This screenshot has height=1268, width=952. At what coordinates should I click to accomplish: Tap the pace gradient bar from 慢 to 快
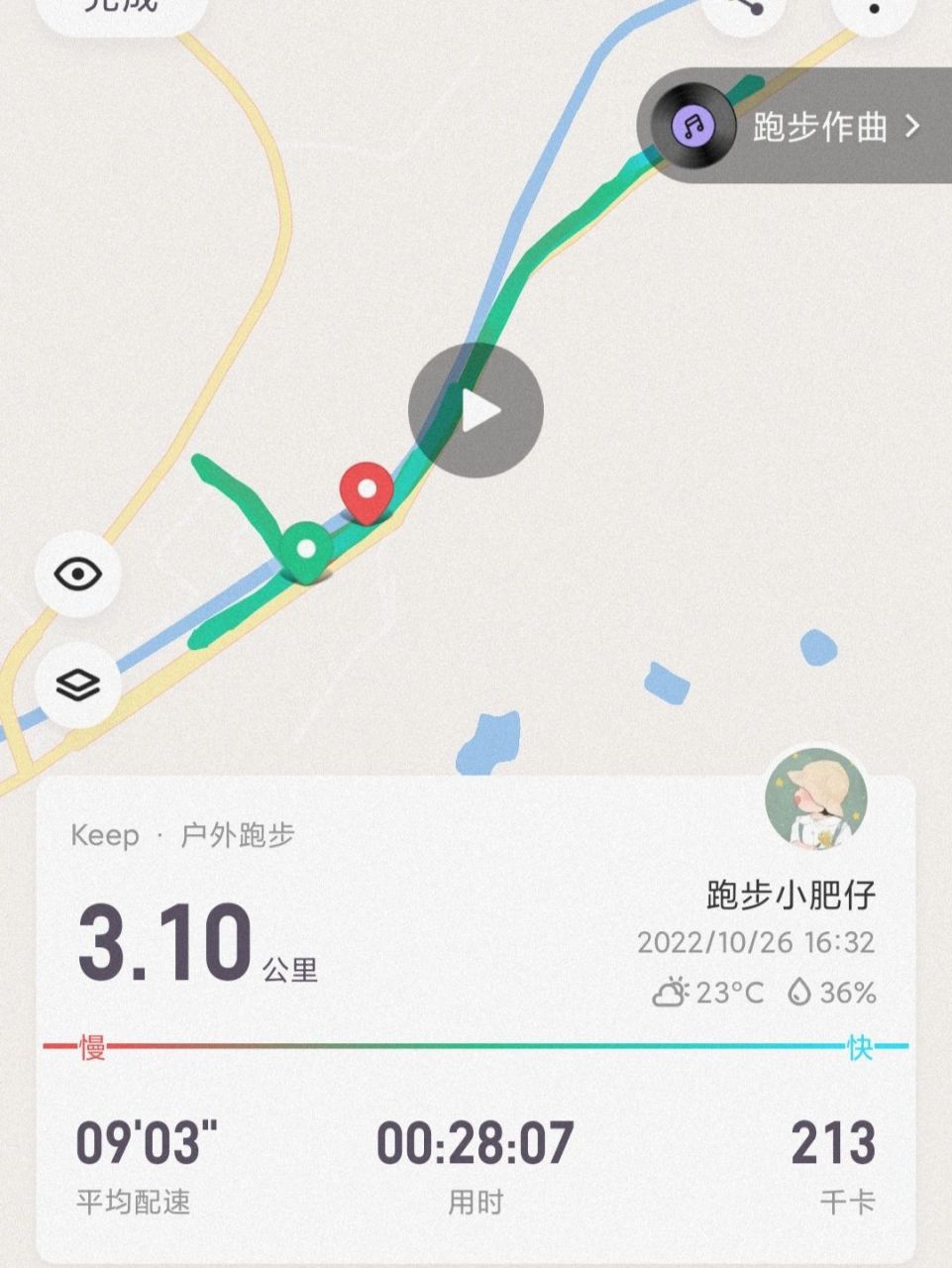pos(476,1043)
